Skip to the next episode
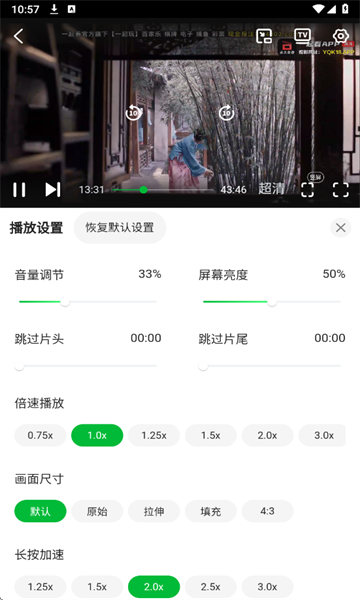This screenshot has height=600, width=360. [53, 189]
